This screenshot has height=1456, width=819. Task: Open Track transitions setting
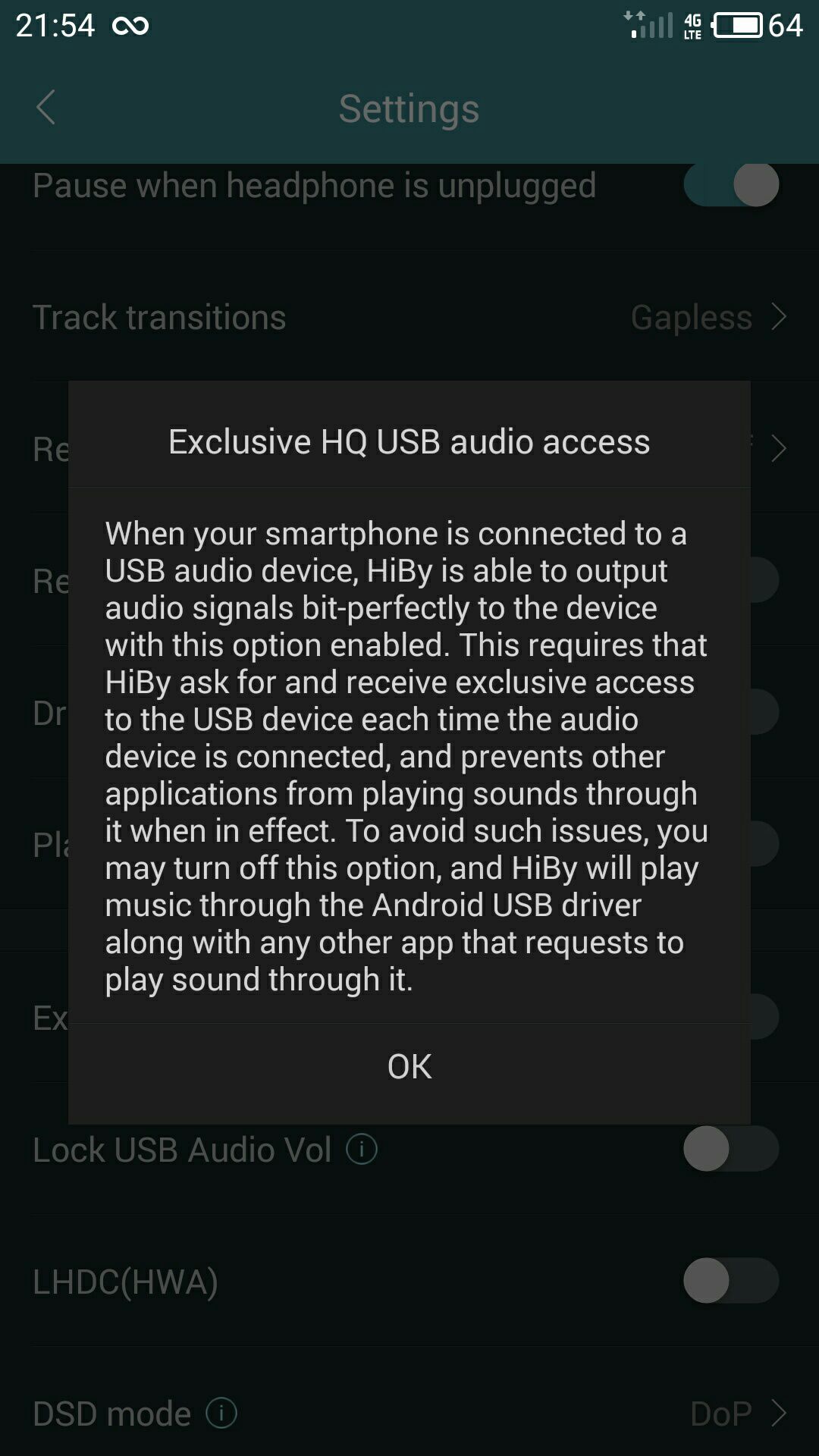click(x=409, y=317)
